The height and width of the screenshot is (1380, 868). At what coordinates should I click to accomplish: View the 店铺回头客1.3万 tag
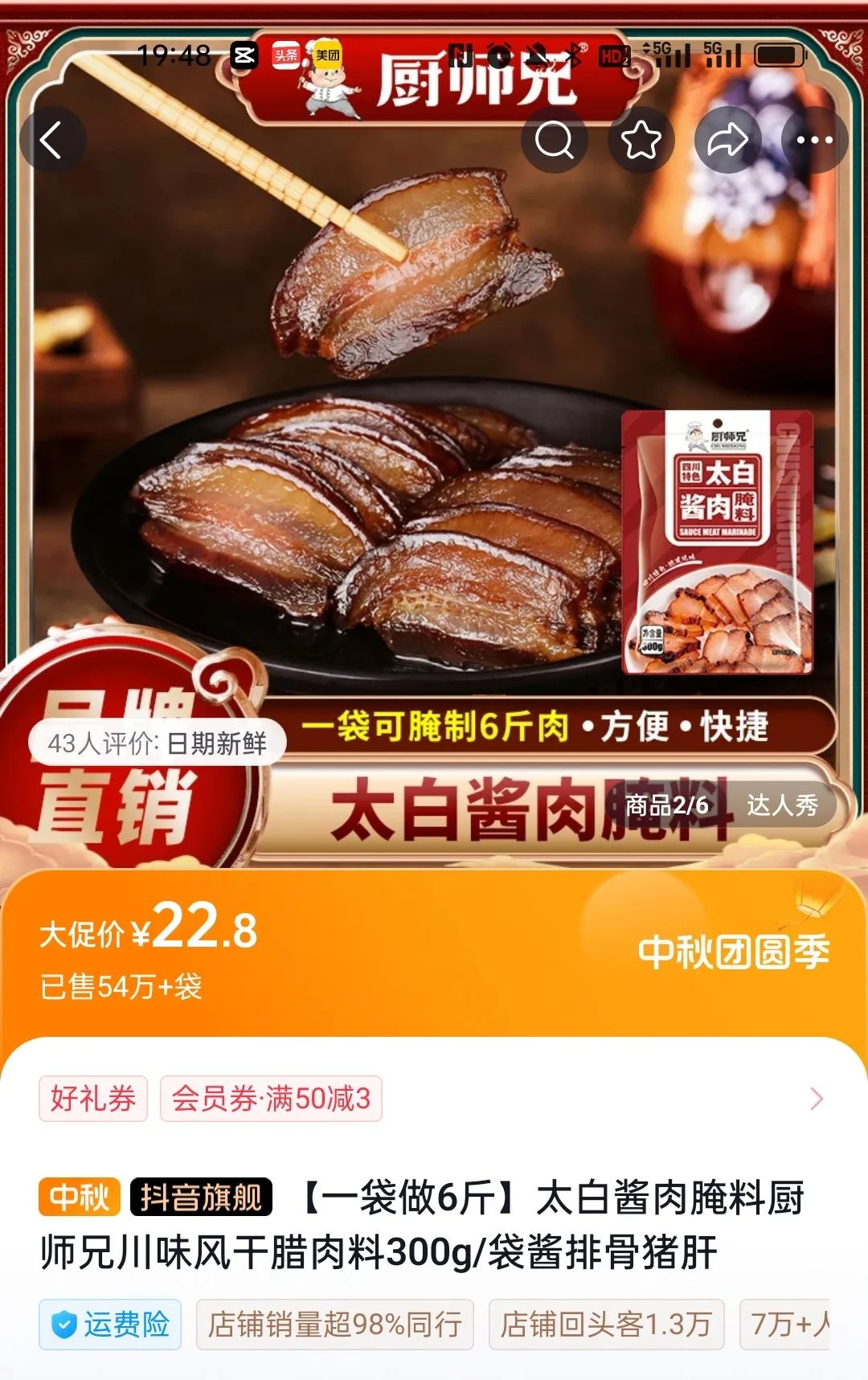point(606,1324)
